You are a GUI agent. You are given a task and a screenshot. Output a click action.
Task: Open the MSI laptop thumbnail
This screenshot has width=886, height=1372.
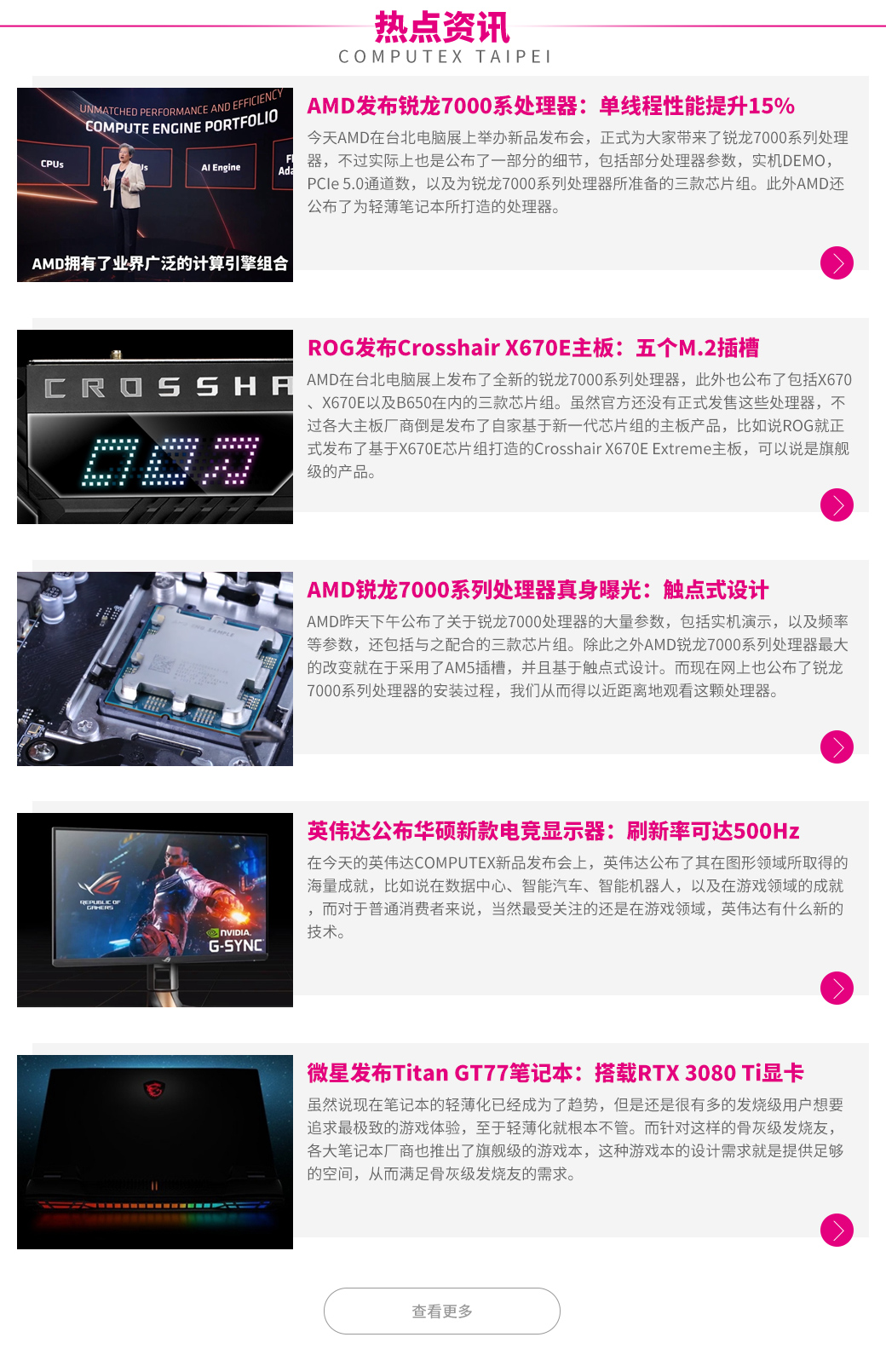tap(155, 1152)
